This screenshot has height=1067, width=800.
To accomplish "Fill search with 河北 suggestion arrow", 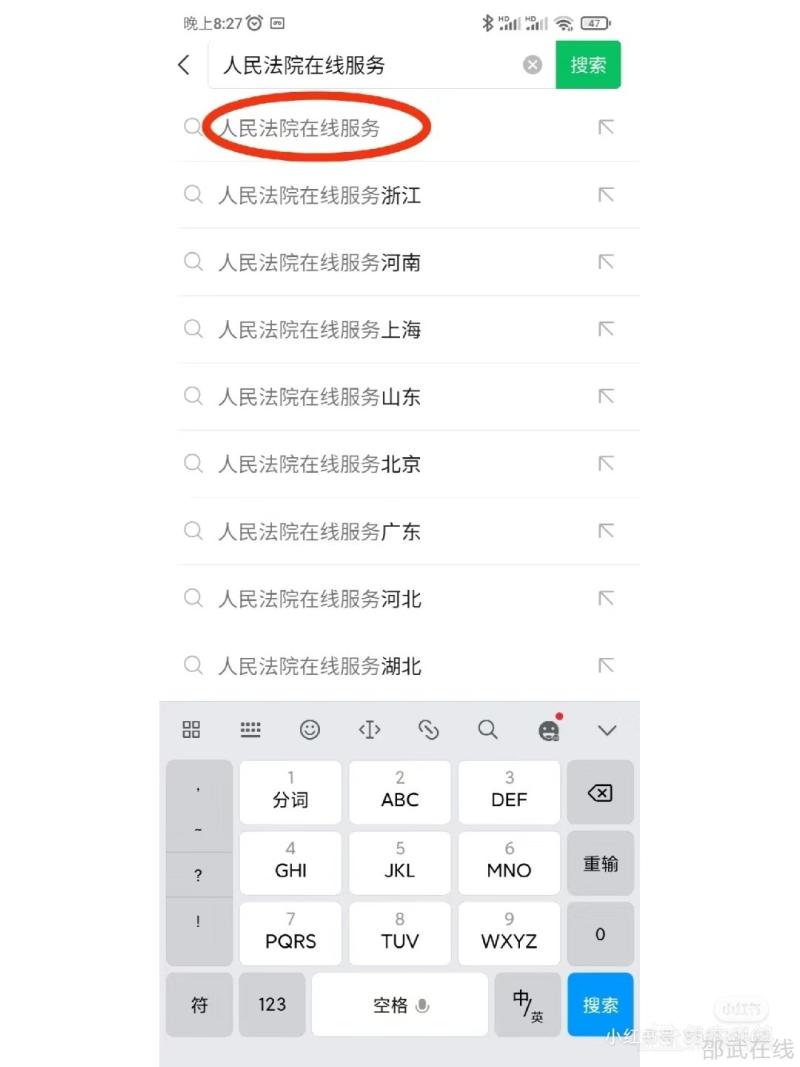I will [x=605, y=598].
